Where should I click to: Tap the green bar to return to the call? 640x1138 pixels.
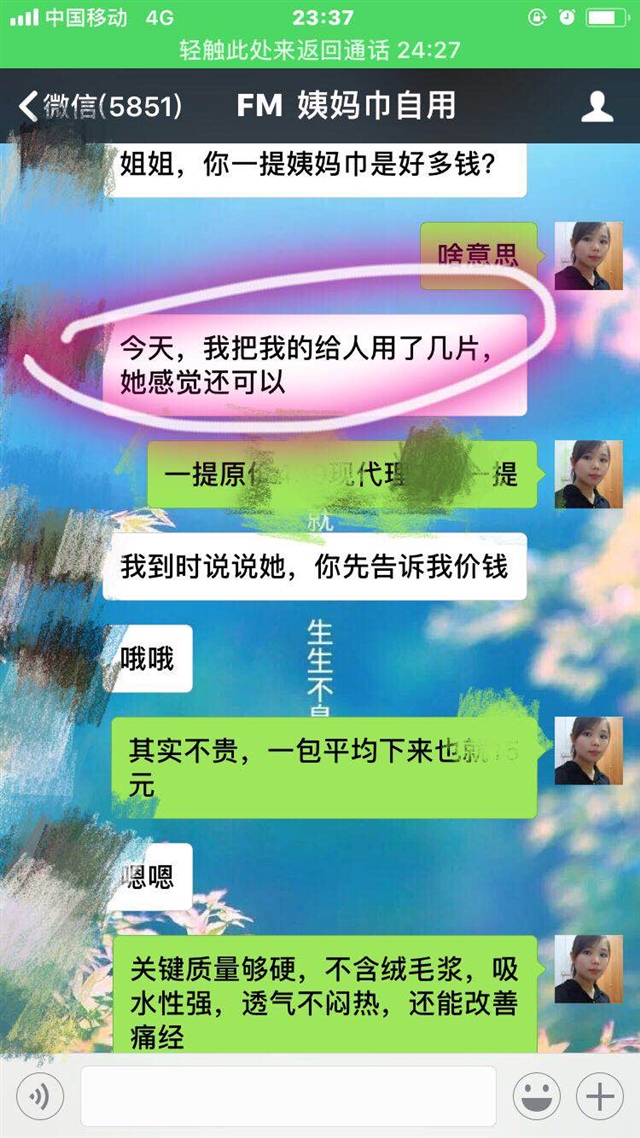[320, 49]
